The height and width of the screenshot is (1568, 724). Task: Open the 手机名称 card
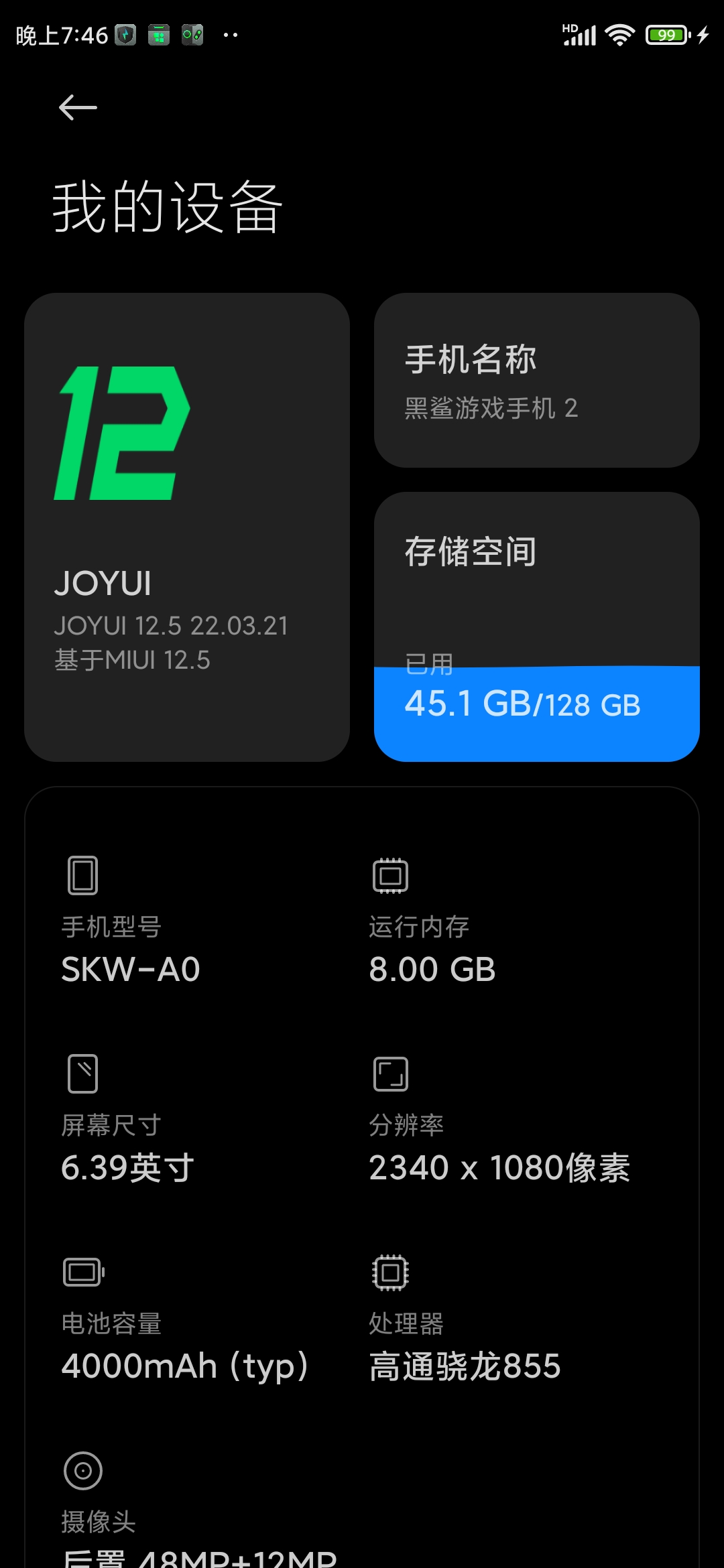pyautogui.click(x=537, y=380)
